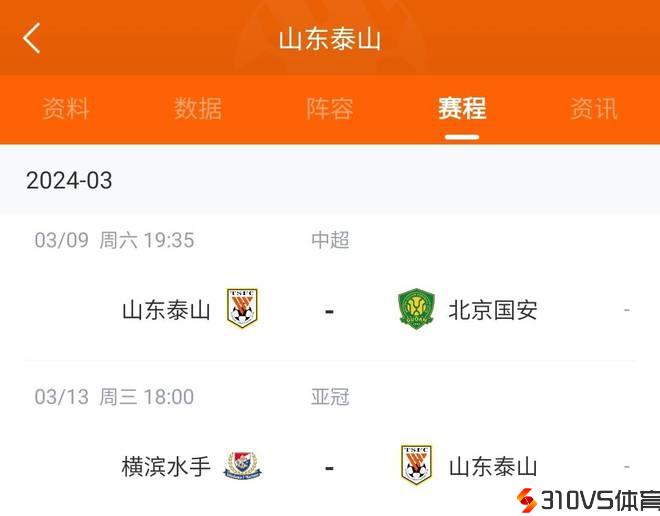Select the 赛程 tab
Viewport: 660px width, 516px height.
(x=462, y=108)
